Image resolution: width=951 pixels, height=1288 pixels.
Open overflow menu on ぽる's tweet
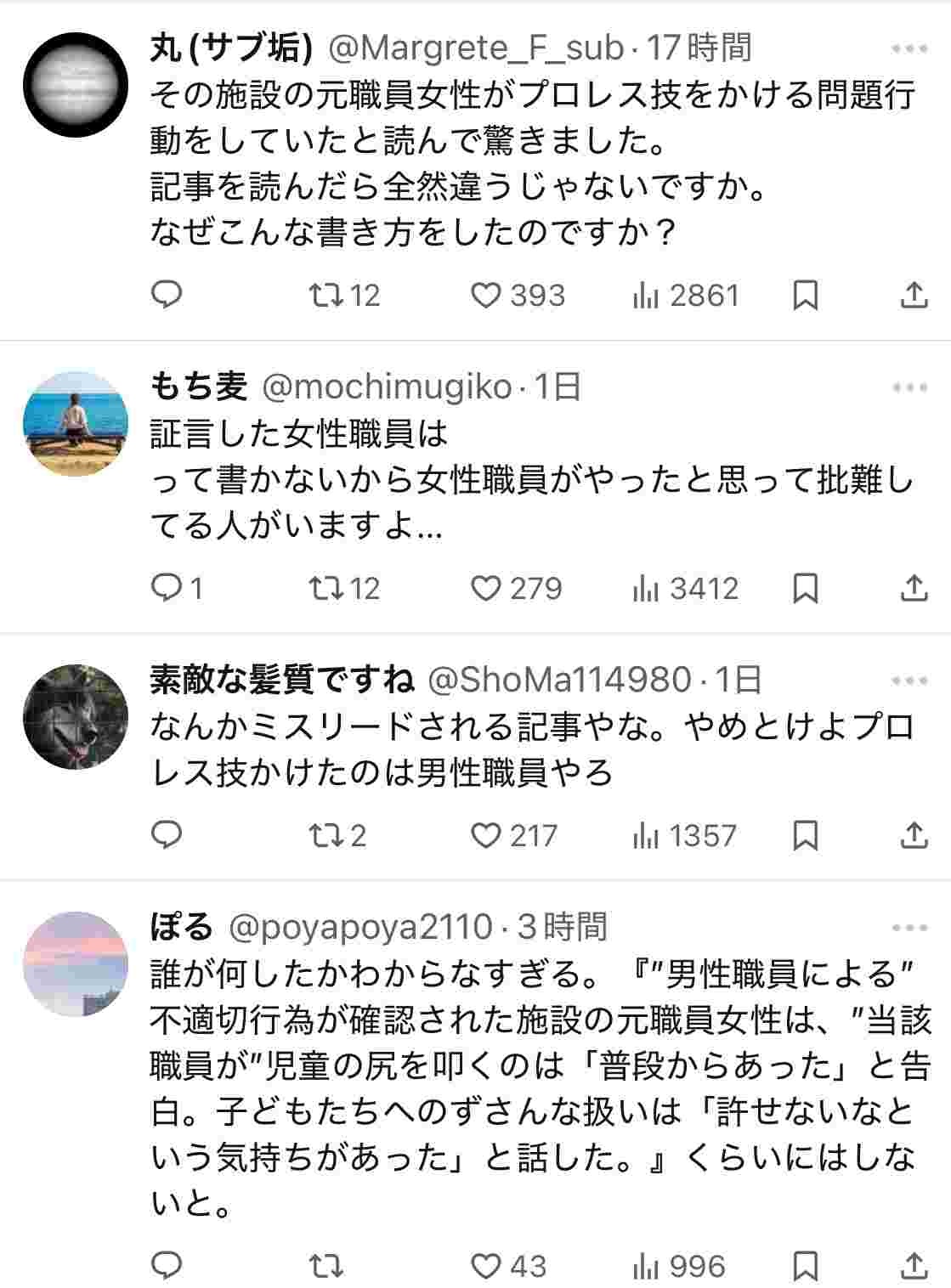[909, 928]
